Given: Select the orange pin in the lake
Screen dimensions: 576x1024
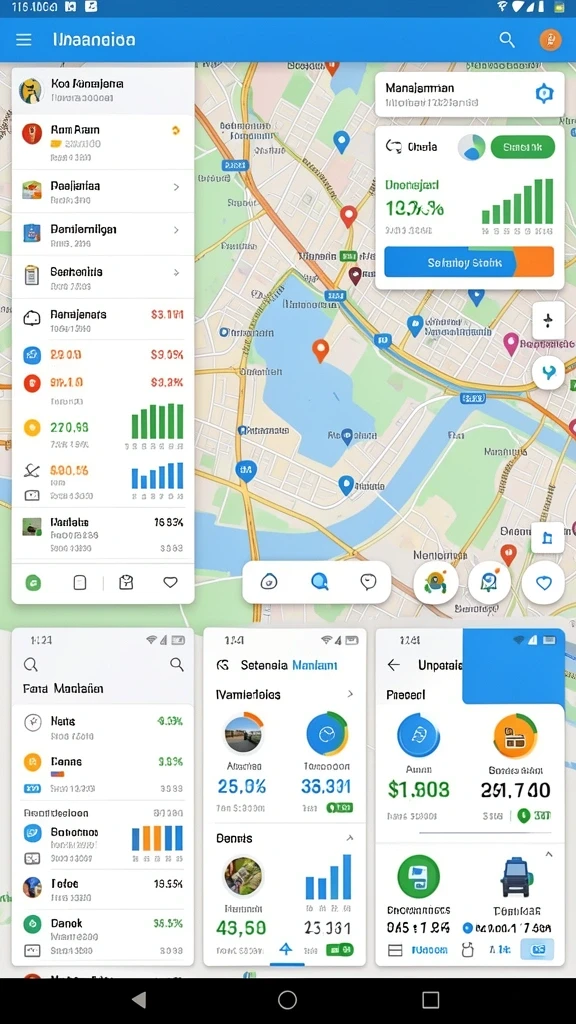Looking at the screenshot, I should 319,350.
